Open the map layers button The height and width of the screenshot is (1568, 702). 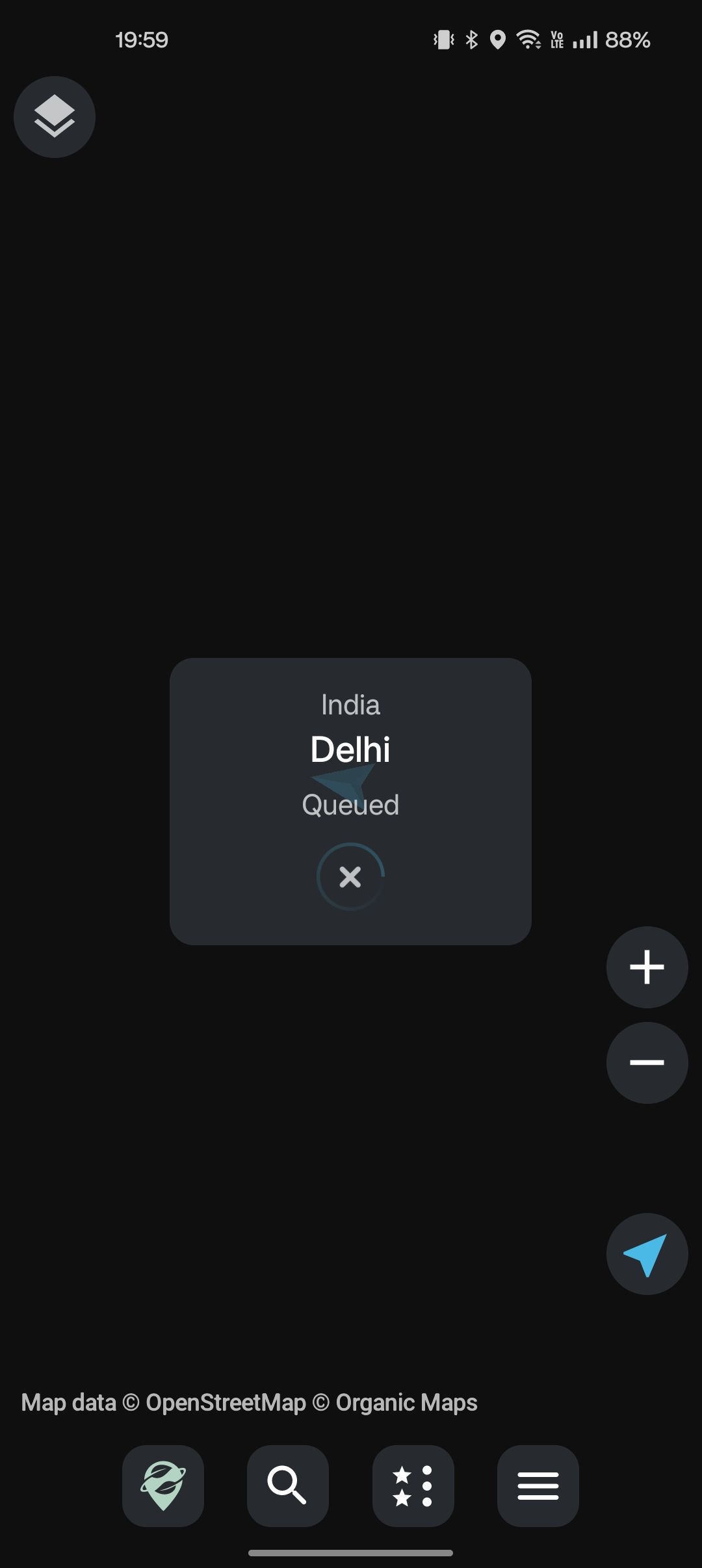click(x=55, y=117)
